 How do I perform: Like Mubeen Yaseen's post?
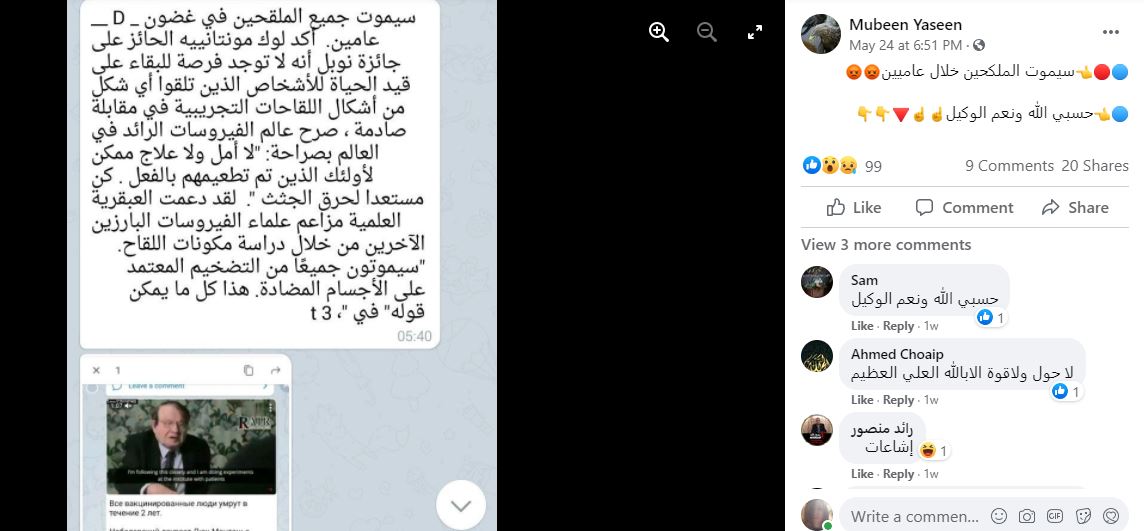tap(854, 207)
